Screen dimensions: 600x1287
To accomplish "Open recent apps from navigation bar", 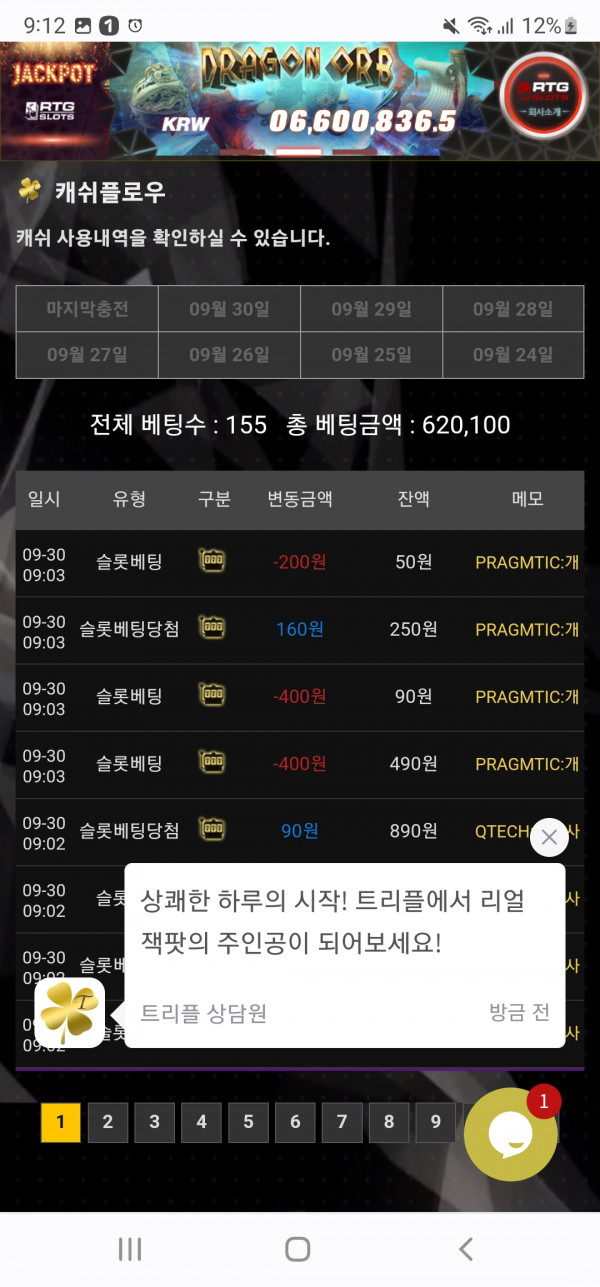I will coord(130,1248).
